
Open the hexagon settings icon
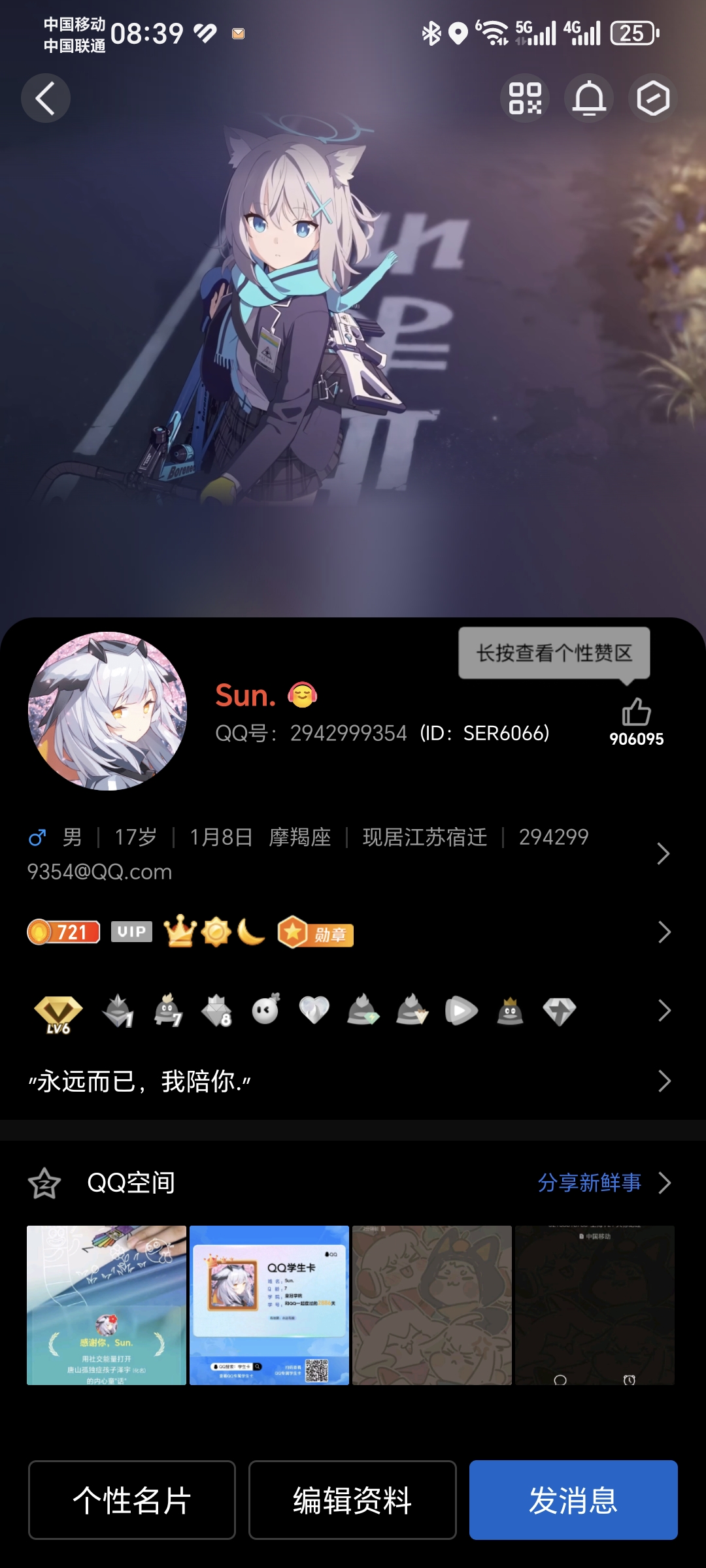(653, 99)
